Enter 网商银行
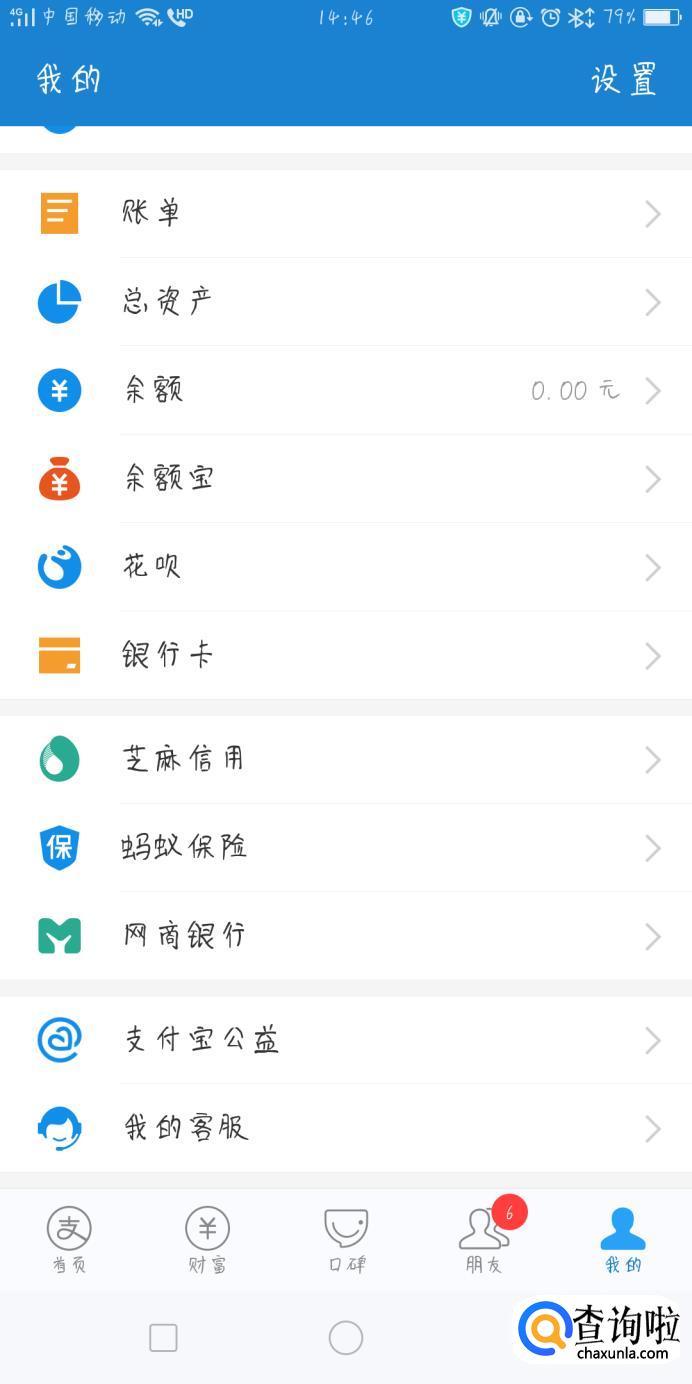 point(346,936)
